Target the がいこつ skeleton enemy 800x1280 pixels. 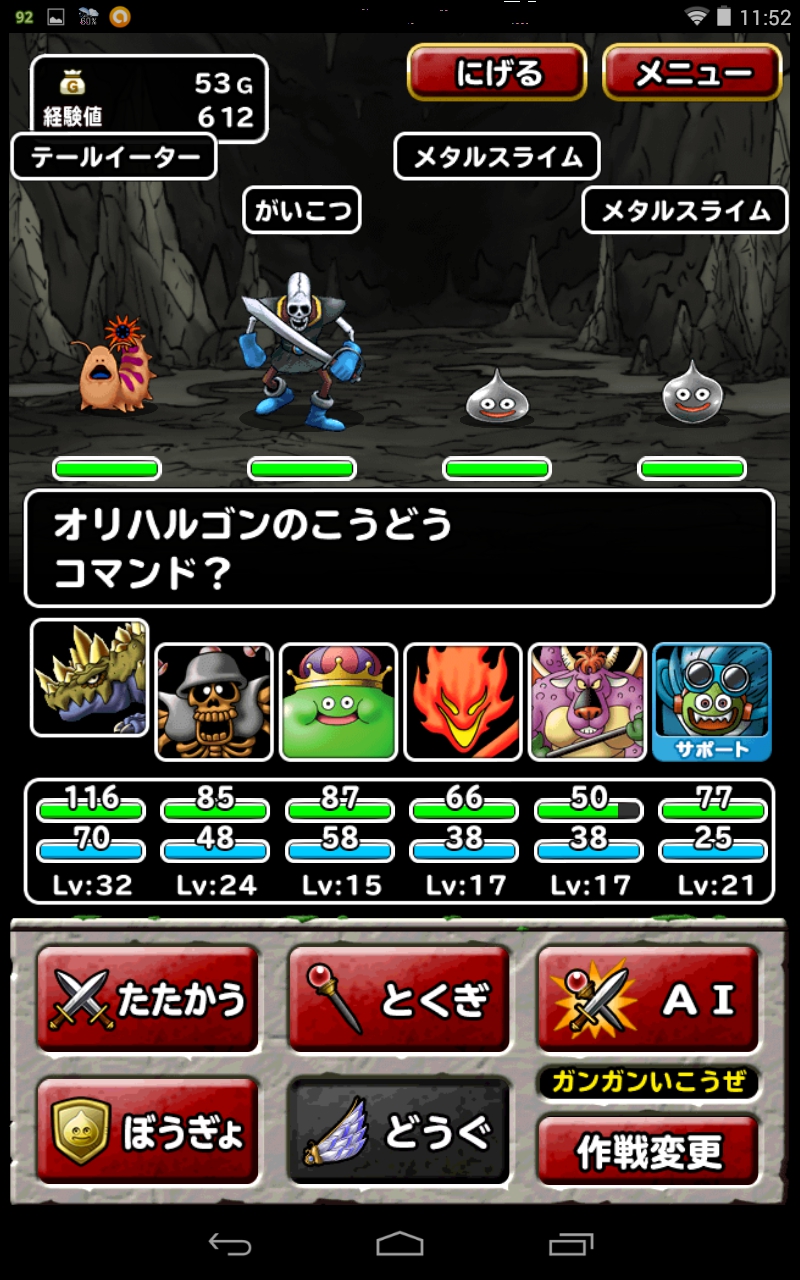[x=300, y=350]
